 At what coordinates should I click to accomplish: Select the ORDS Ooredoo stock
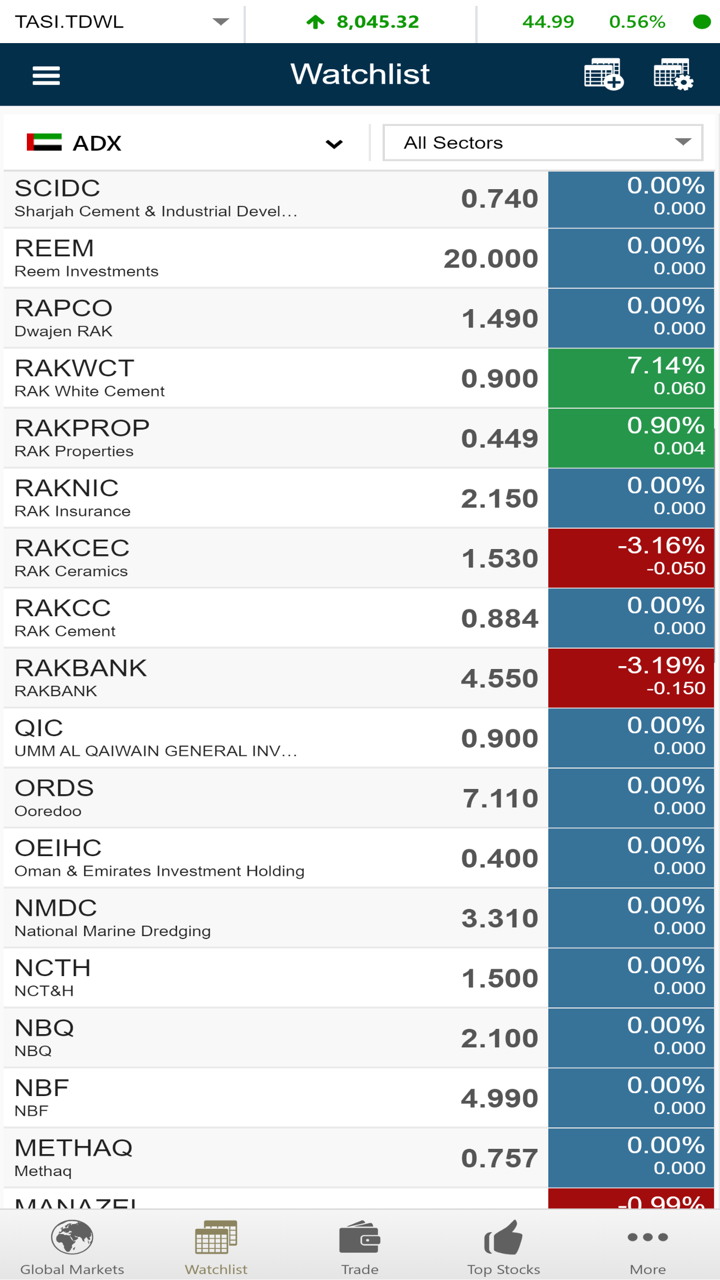tap(275, 798)
